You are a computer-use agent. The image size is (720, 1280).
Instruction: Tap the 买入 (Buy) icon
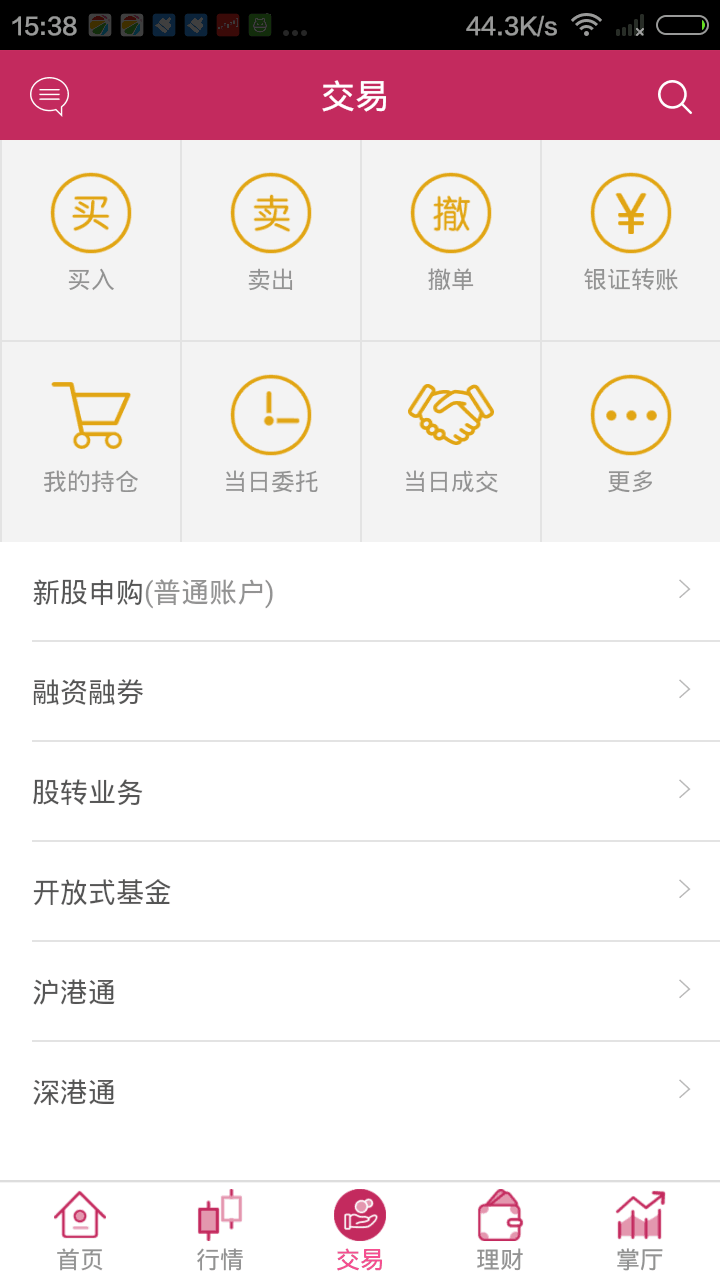(x=90, y=212)
